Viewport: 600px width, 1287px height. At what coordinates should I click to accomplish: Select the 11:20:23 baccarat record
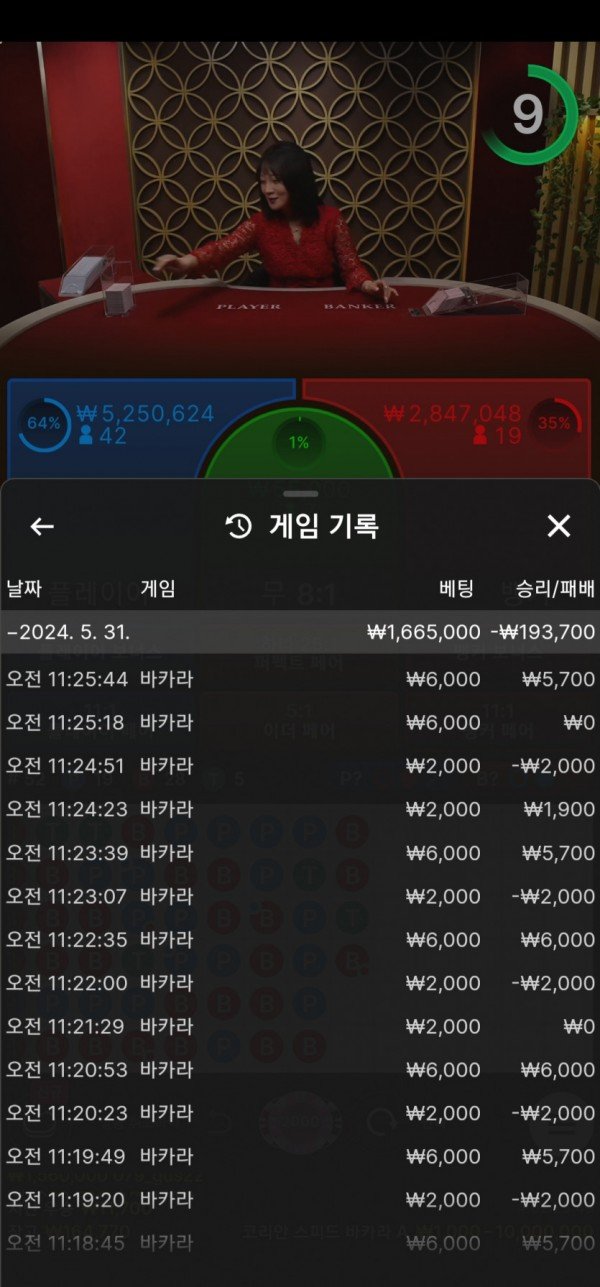[x=300, y=1113]
